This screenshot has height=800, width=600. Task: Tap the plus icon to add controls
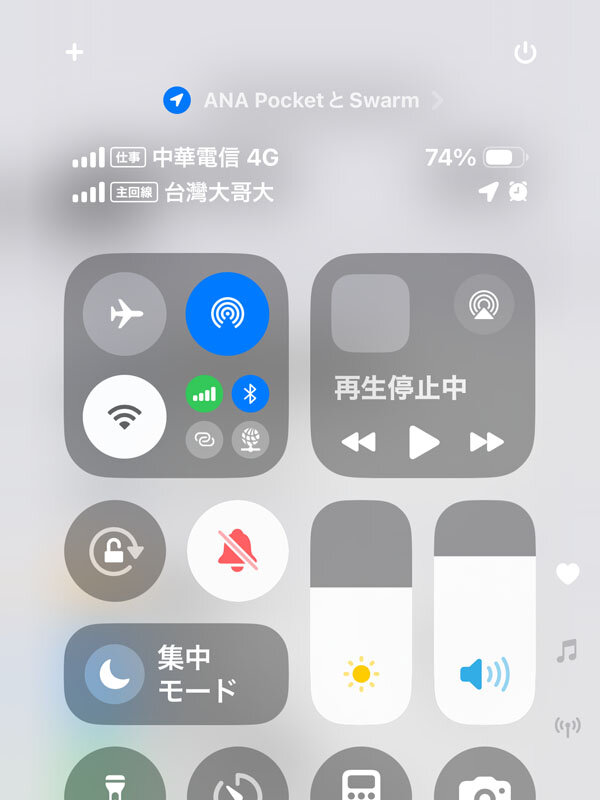(74, 52)
